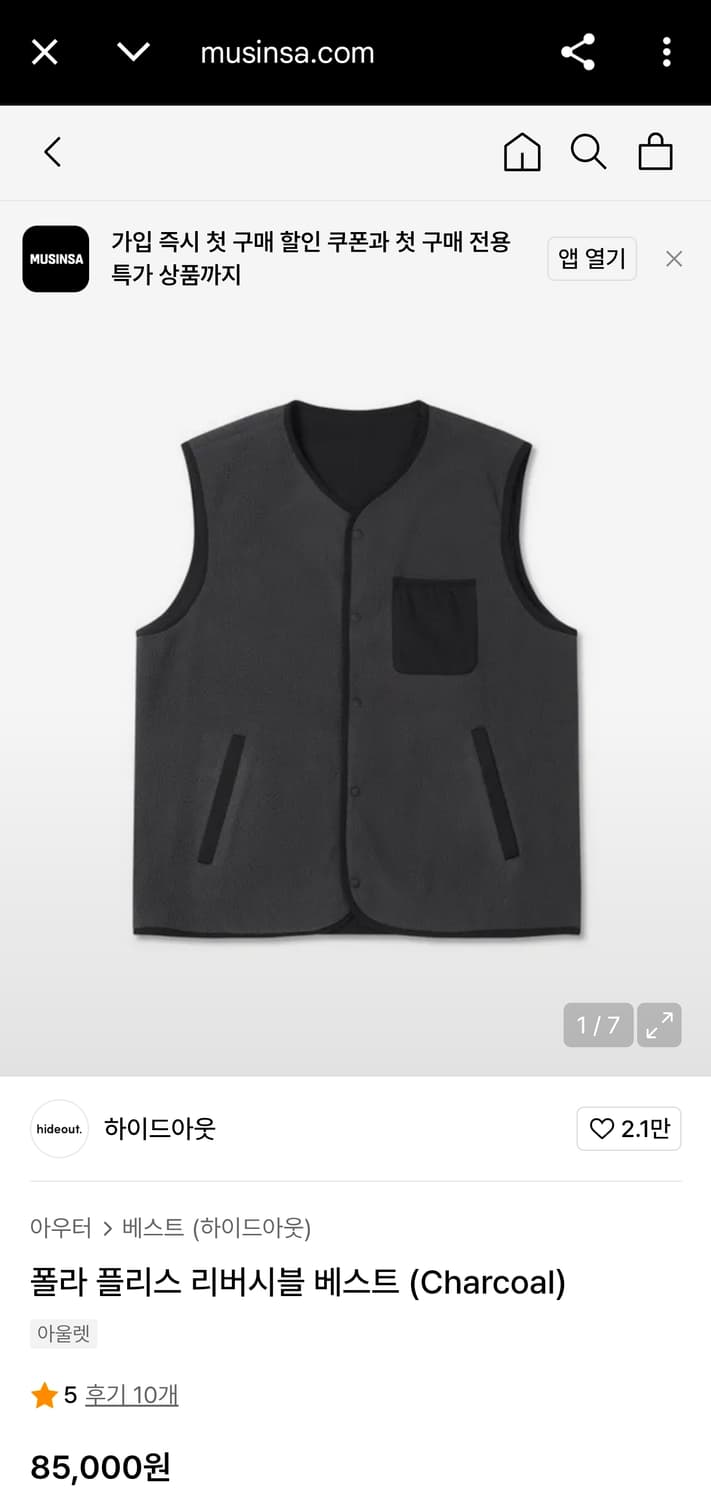Expand the product image to fullscreen
Image resolution: width=711 pixels, height=1500 pixels.
click(659, 1025)
